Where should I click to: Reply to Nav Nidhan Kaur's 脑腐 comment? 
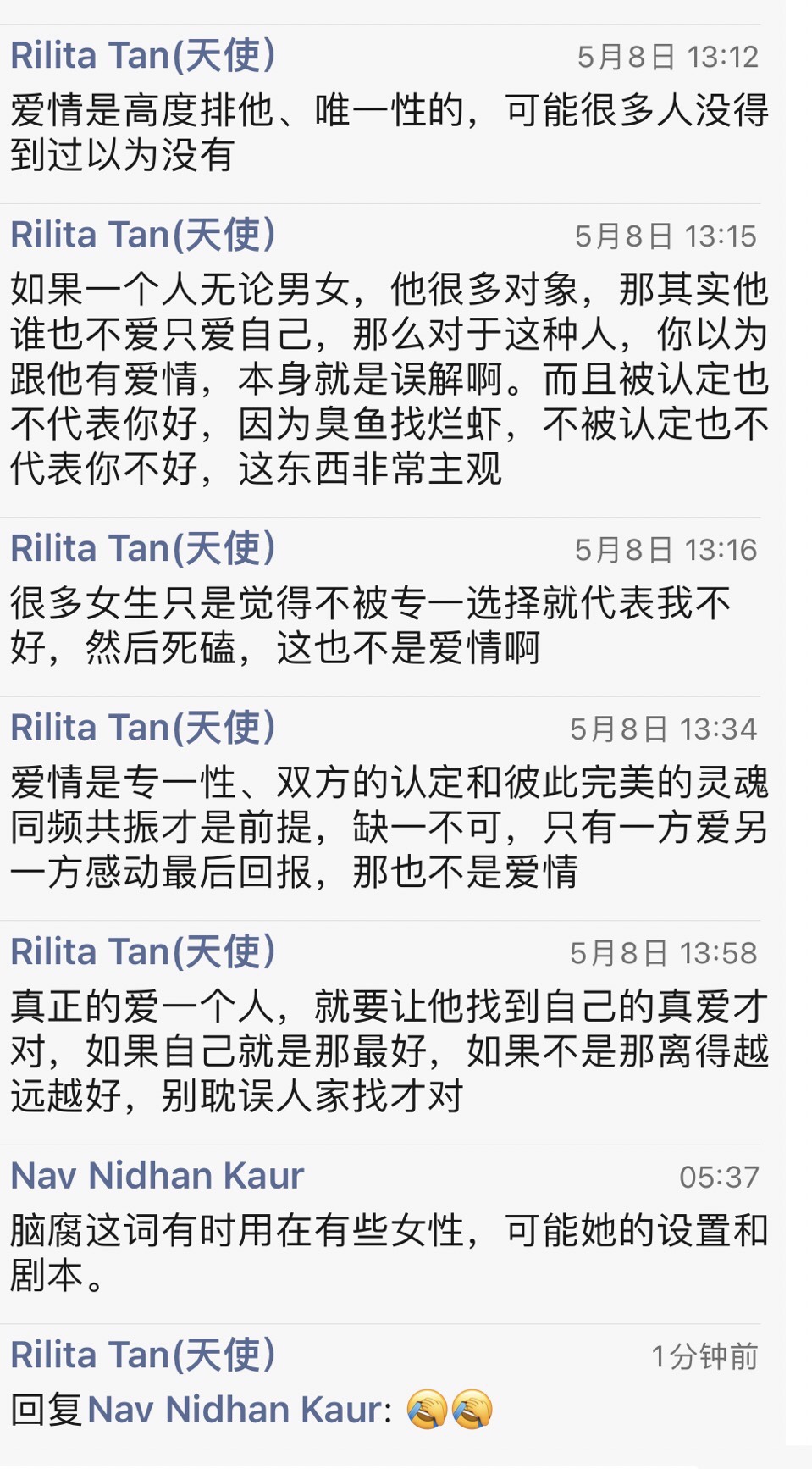click(x=389, y=1253)
